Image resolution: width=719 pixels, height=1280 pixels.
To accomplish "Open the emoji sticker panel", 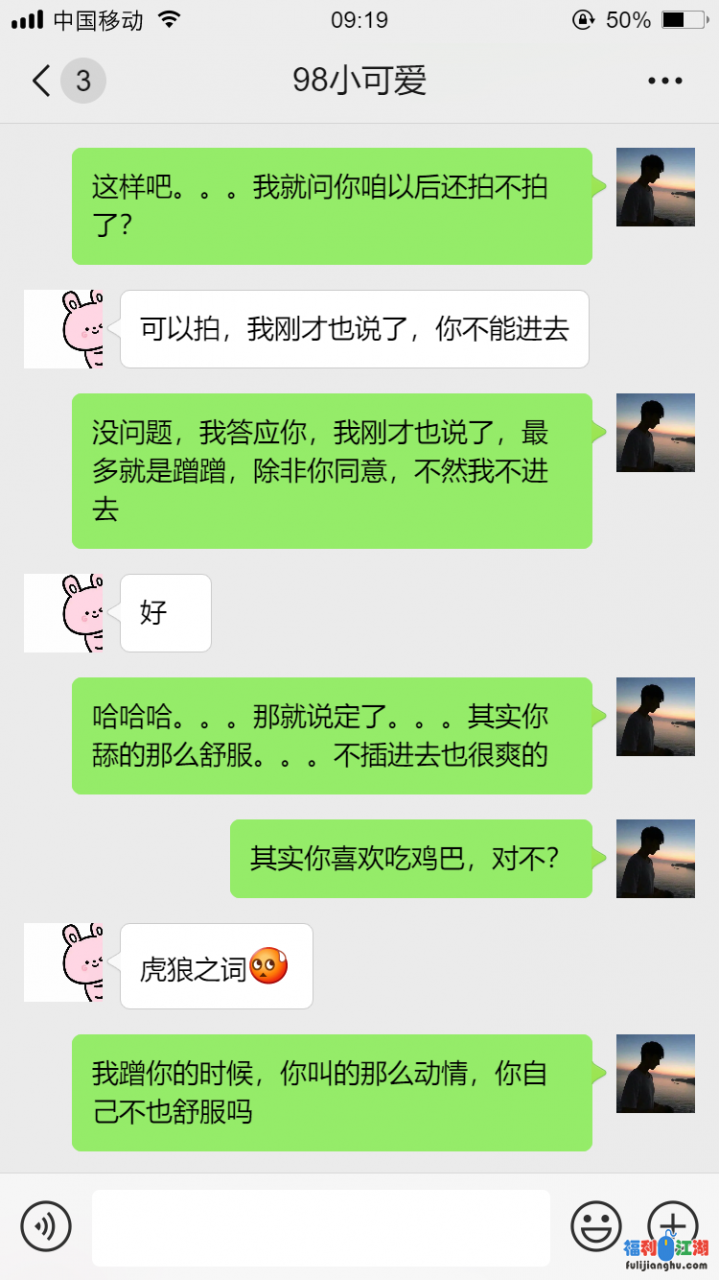I will click(x=596, y=1226).
